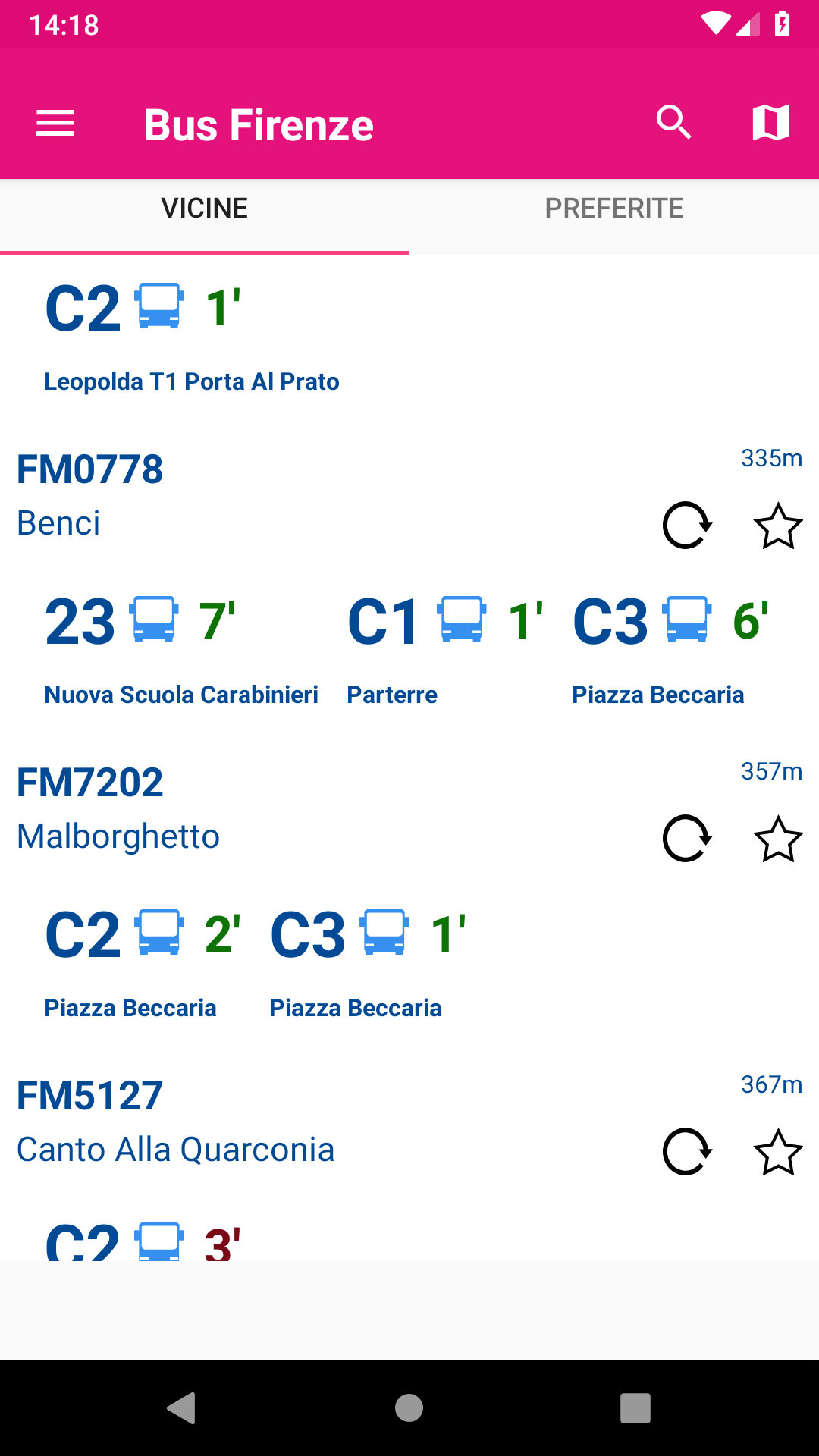Screen dimensions: 819x1456
Task: Switch to the Preferite tab
Action: (x=614, y=209)
